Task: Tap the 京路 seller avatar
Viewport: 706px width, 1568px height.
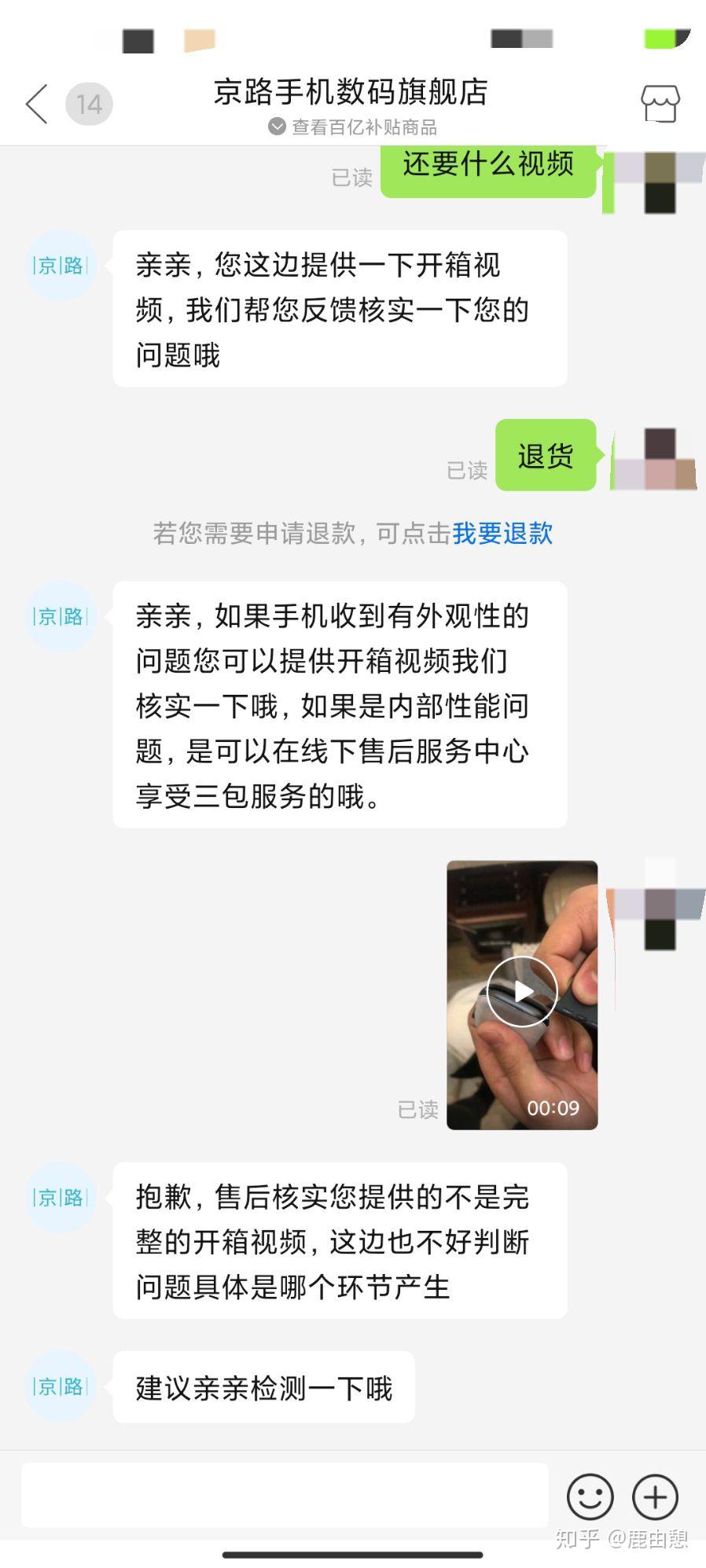Action: point(60,265)
